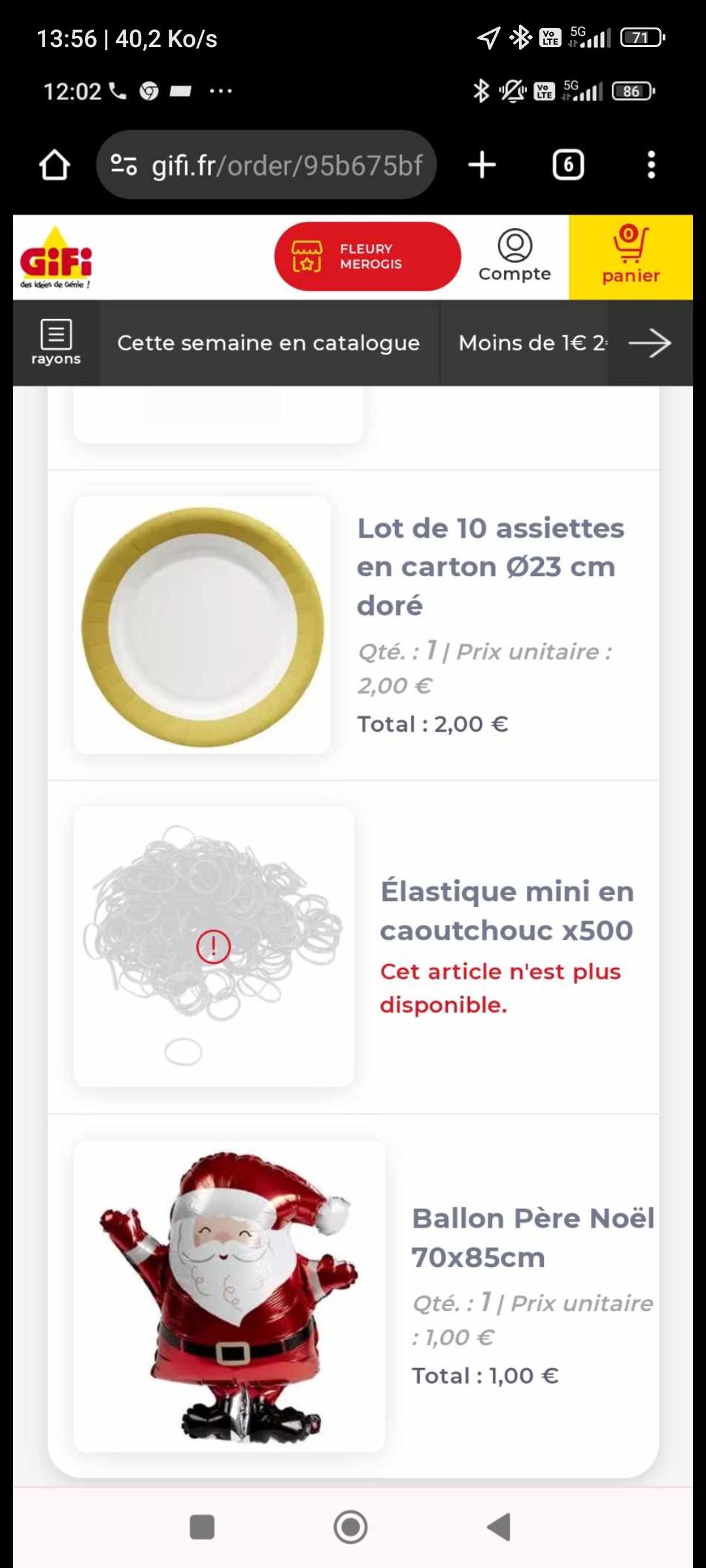Tap the Android back button
706x1568 pixels.
(499, 1527)
